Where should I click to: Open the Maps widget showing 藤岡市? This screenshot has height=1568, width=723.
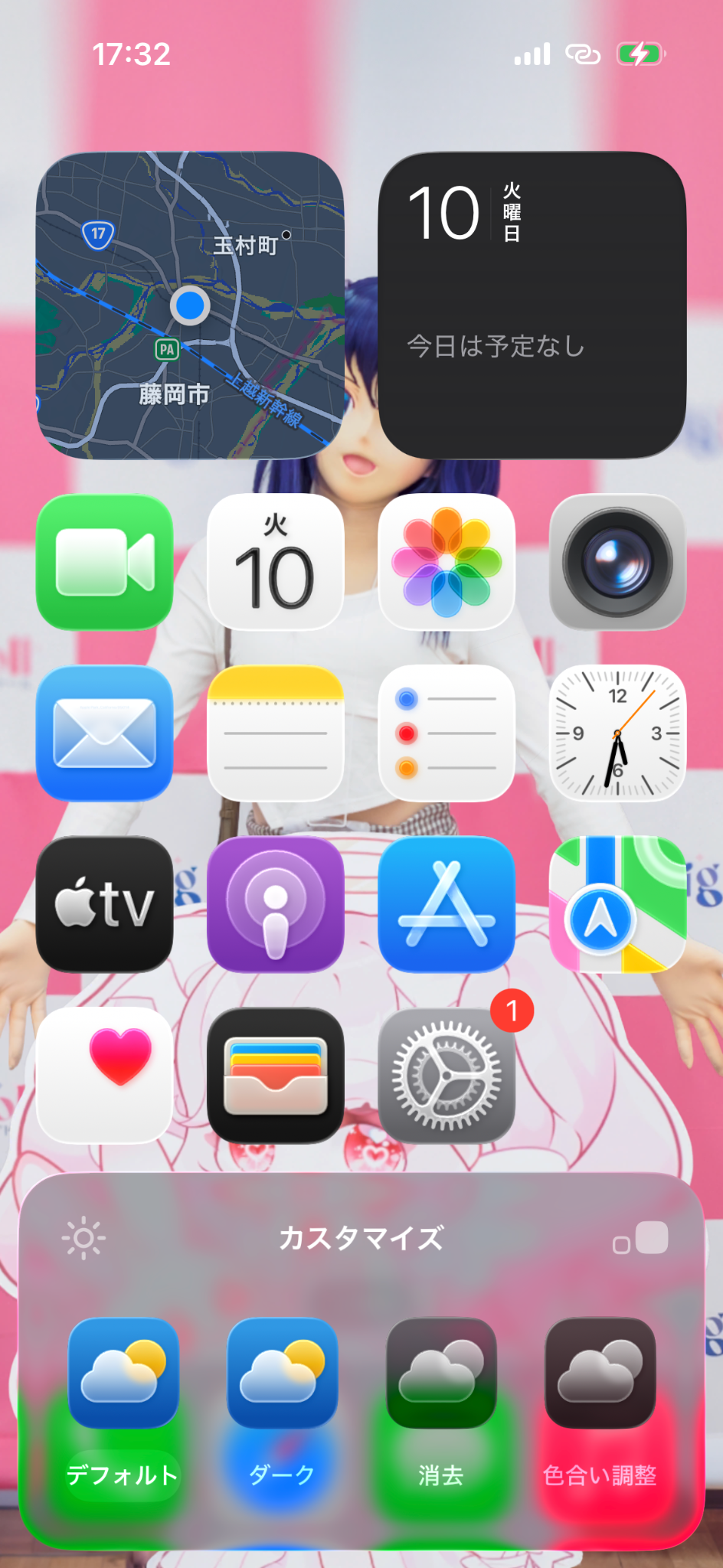coord(190,305)
